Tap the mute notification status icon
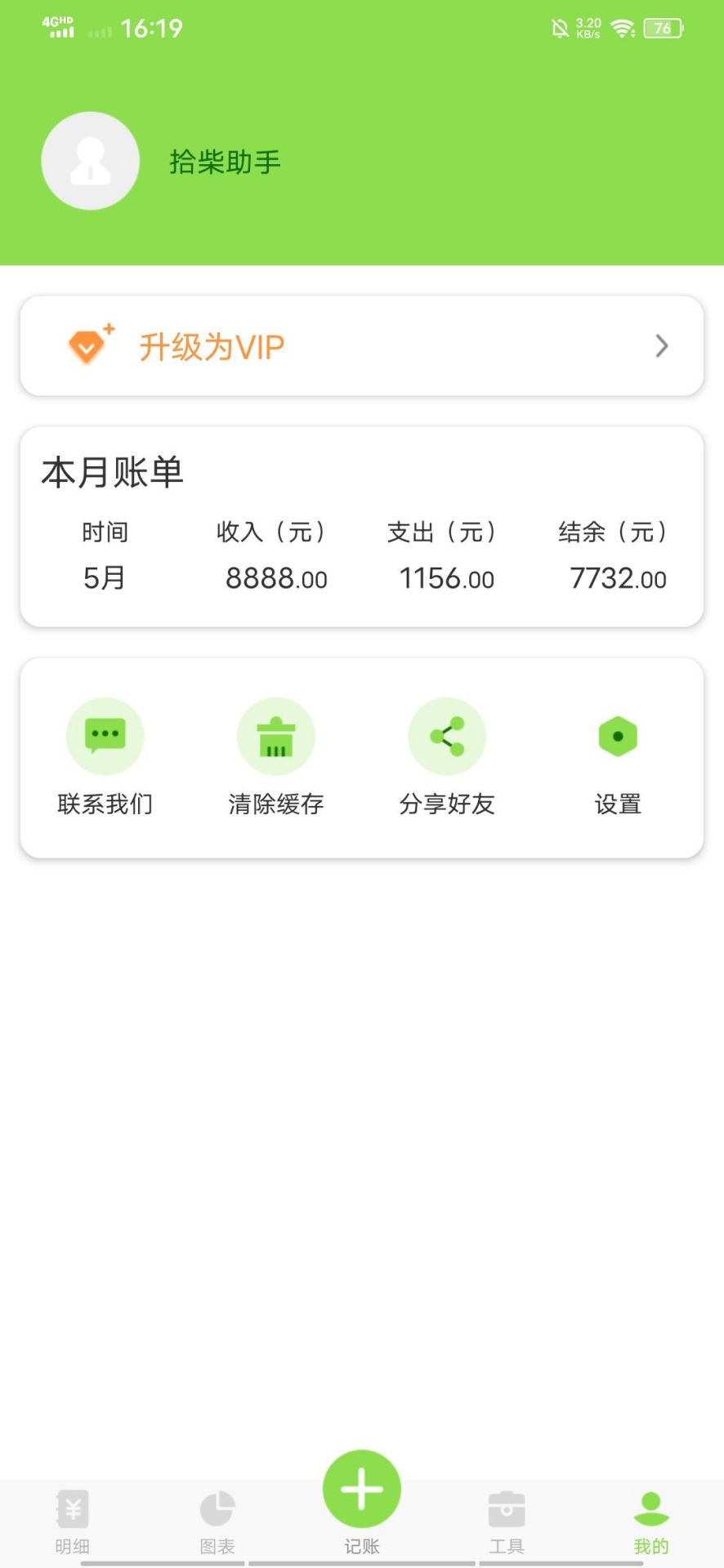This screenshot has width=724, height=1568. click(560, 27)
